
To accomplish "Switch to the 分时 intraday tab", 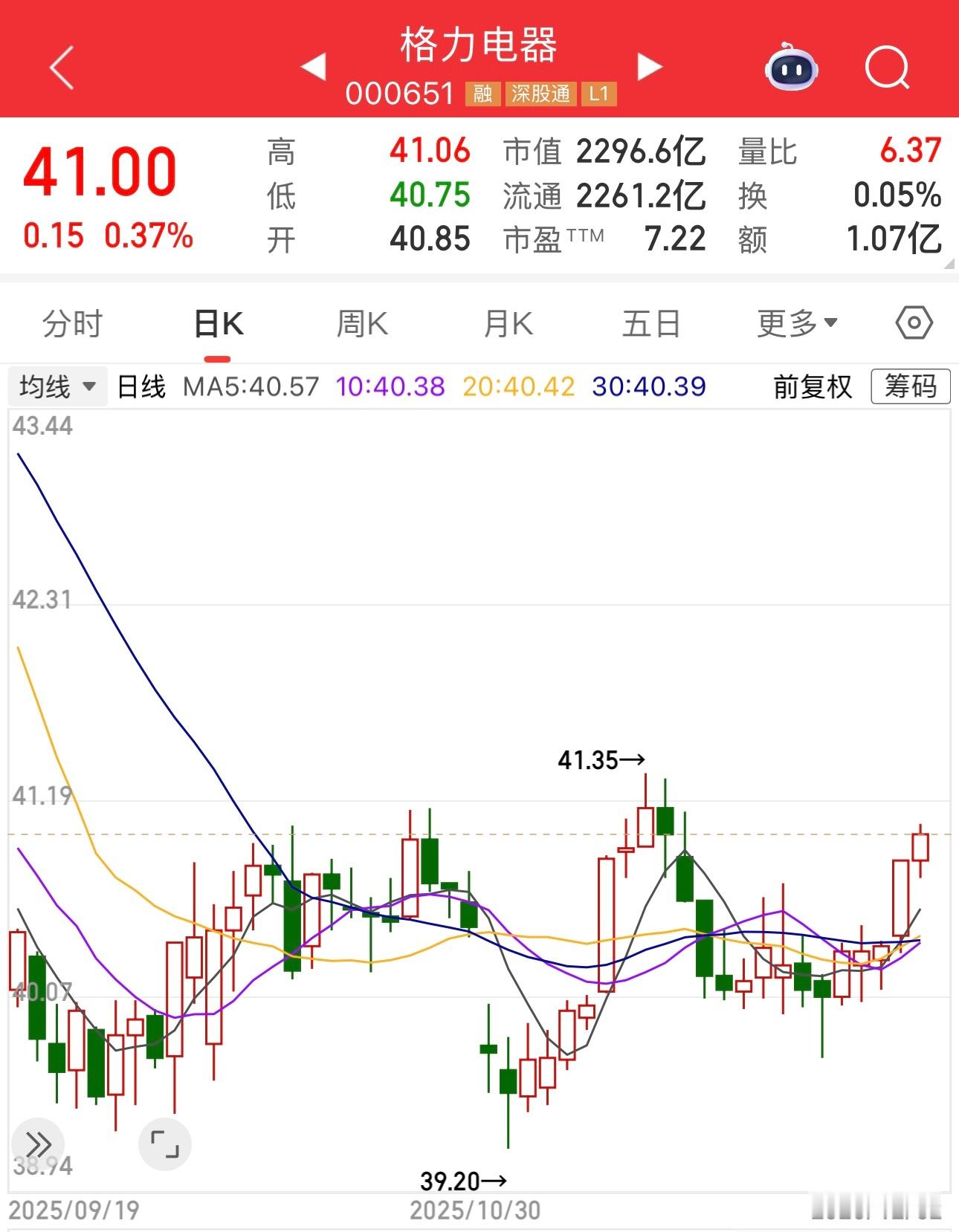I will pos(72,322).
